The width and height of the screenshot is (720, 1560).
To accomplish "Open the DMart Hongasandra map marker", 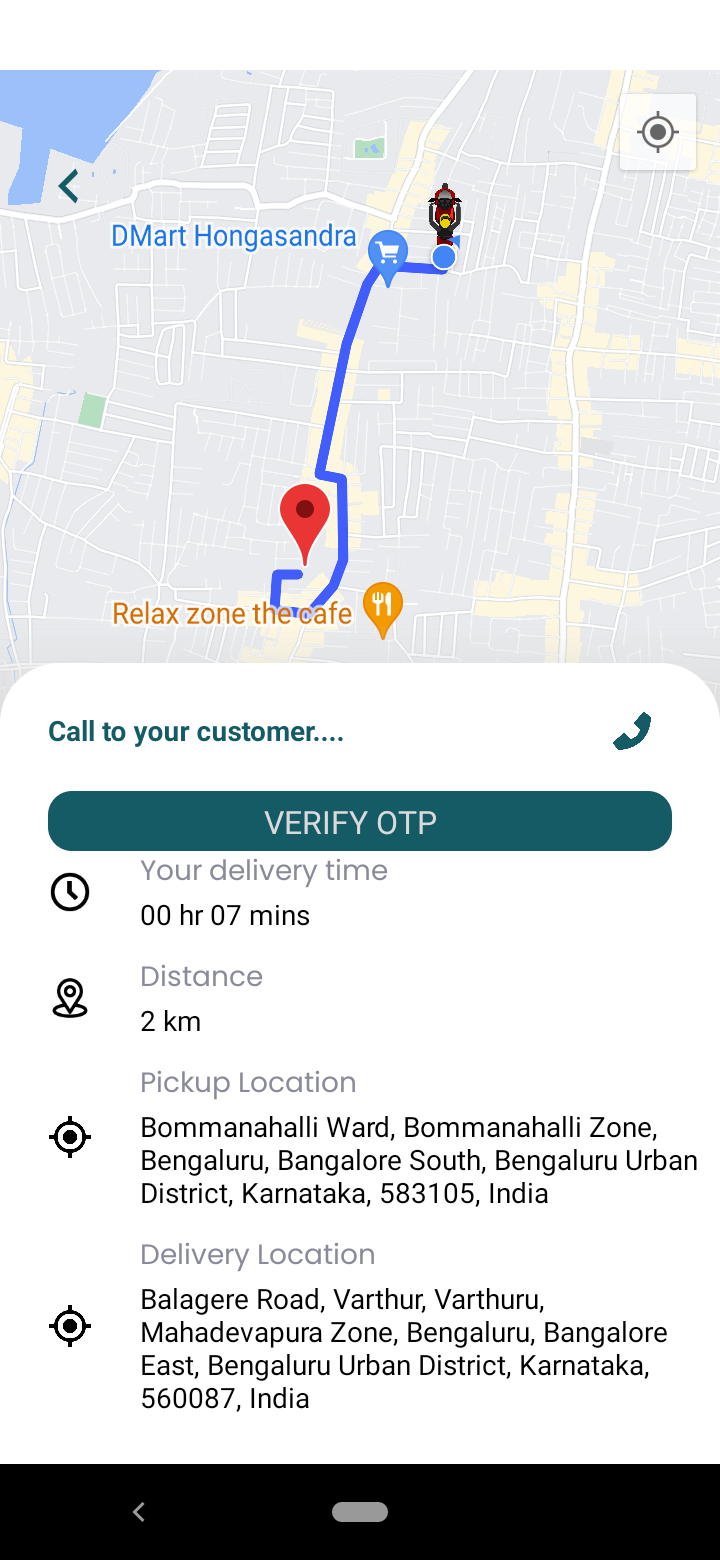I will 387,256.
